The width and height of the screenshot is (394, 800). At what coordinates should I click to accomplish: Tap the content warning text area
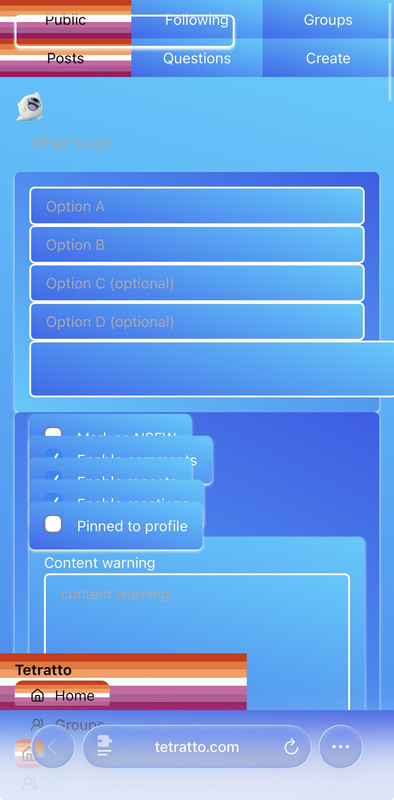click(x=197, y=615)
